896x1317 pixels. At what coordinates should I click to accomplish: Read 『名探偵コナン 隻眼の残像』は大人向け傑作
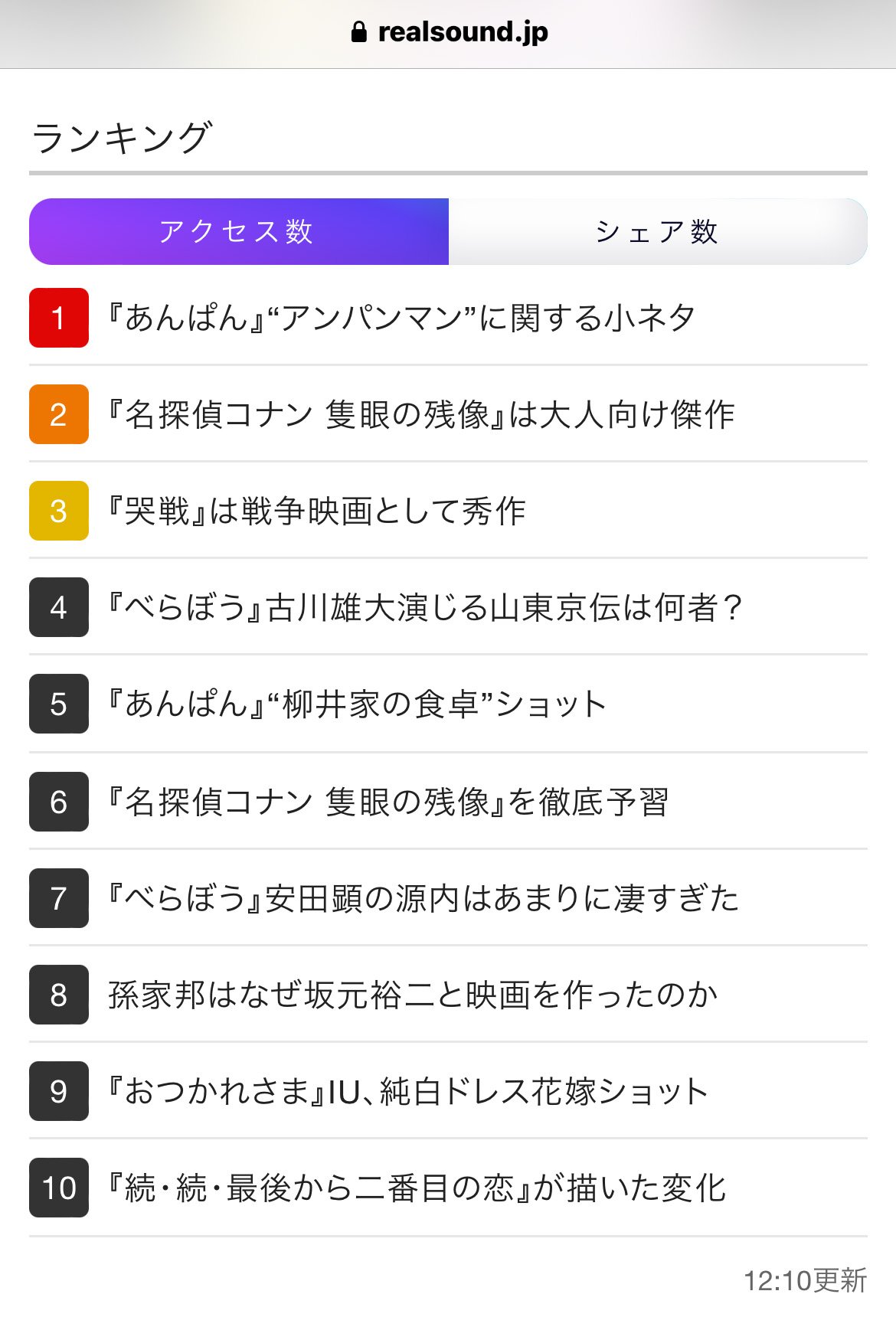click(421, 414)
